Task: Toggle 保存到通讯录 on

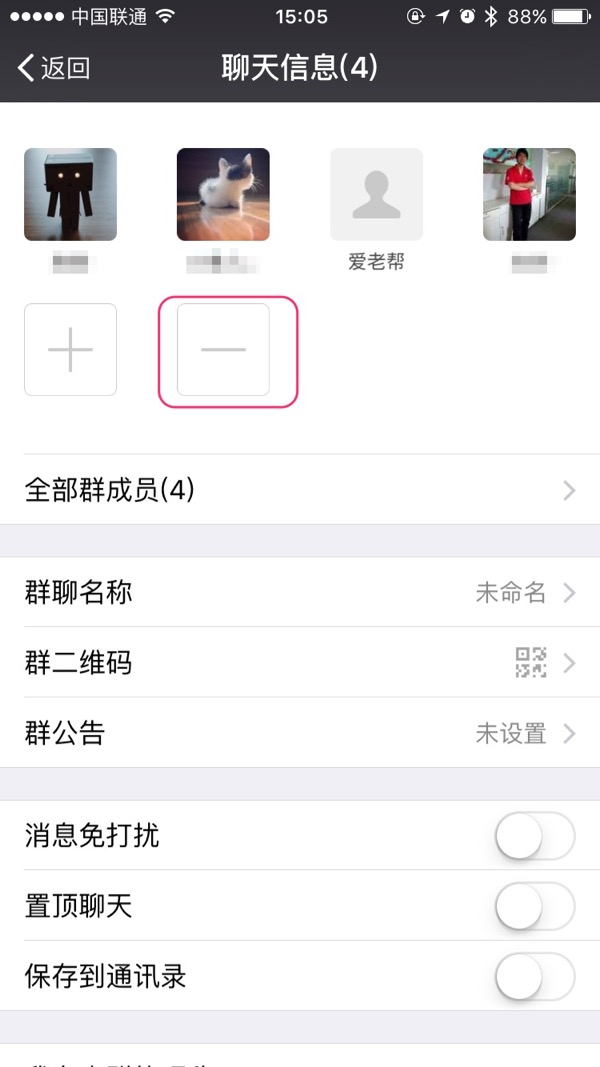Action: pyautogui.click(x=535, y=977)
